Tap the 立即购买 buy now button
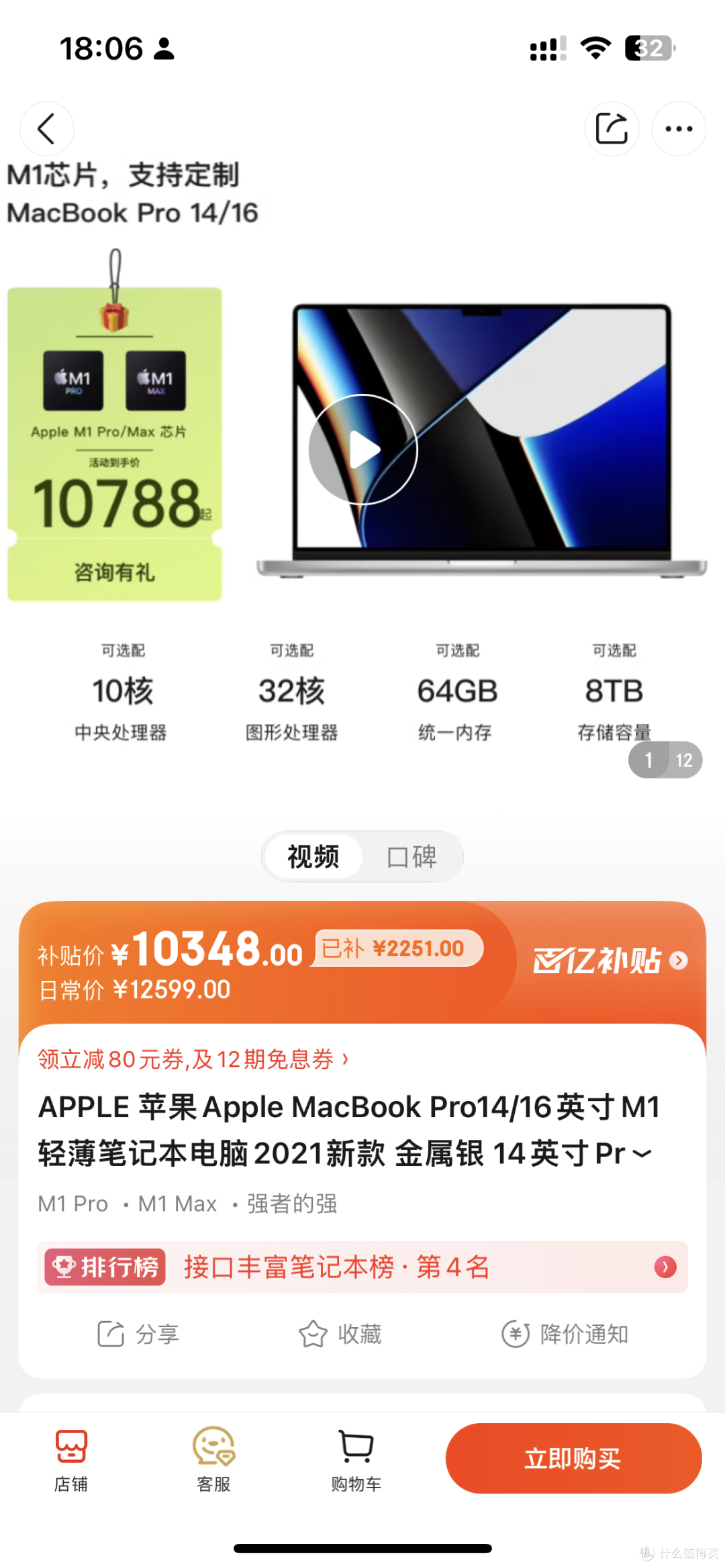Screen dimensions: 725x1568 click(x=573, y=1458)
